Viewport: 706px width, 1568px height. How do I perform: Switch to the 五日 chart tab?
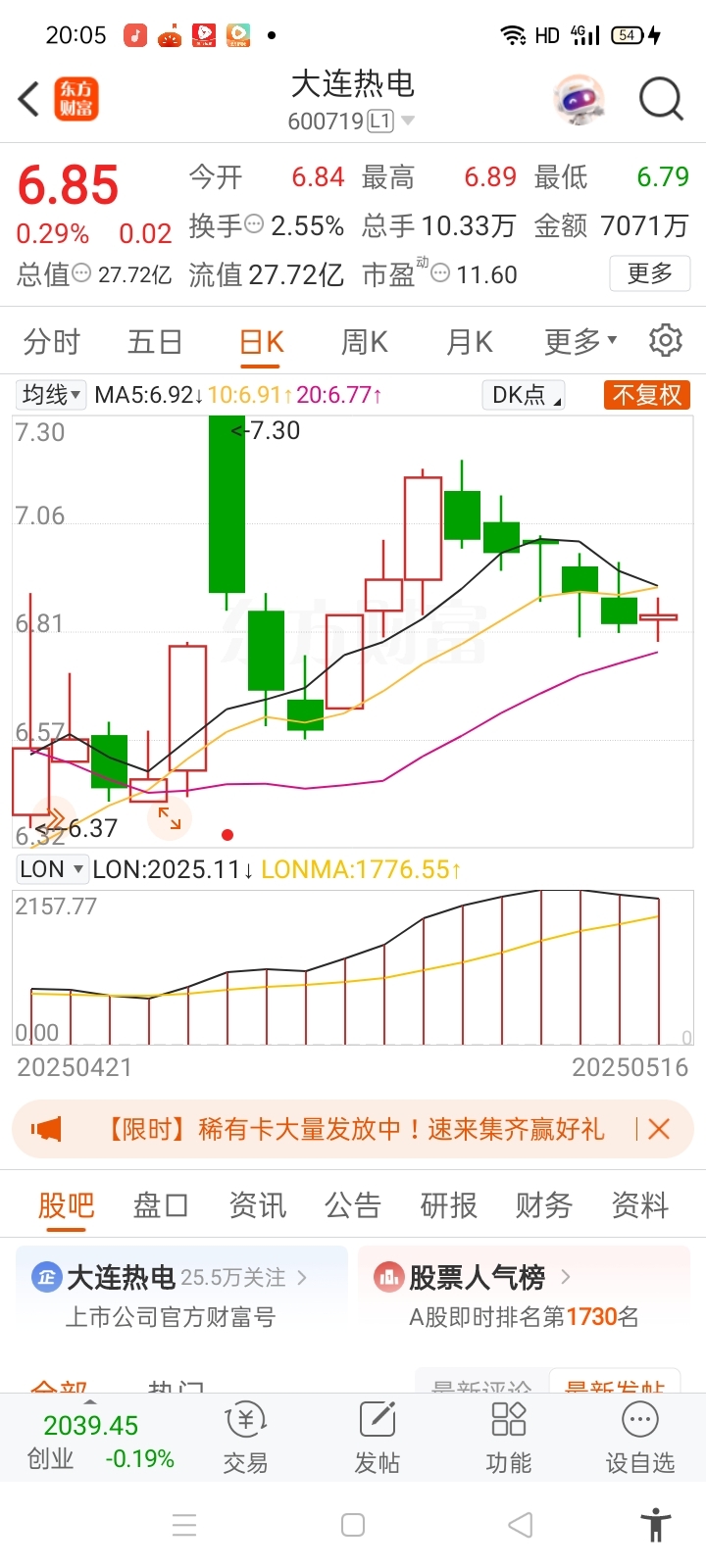tap(156, 342)
